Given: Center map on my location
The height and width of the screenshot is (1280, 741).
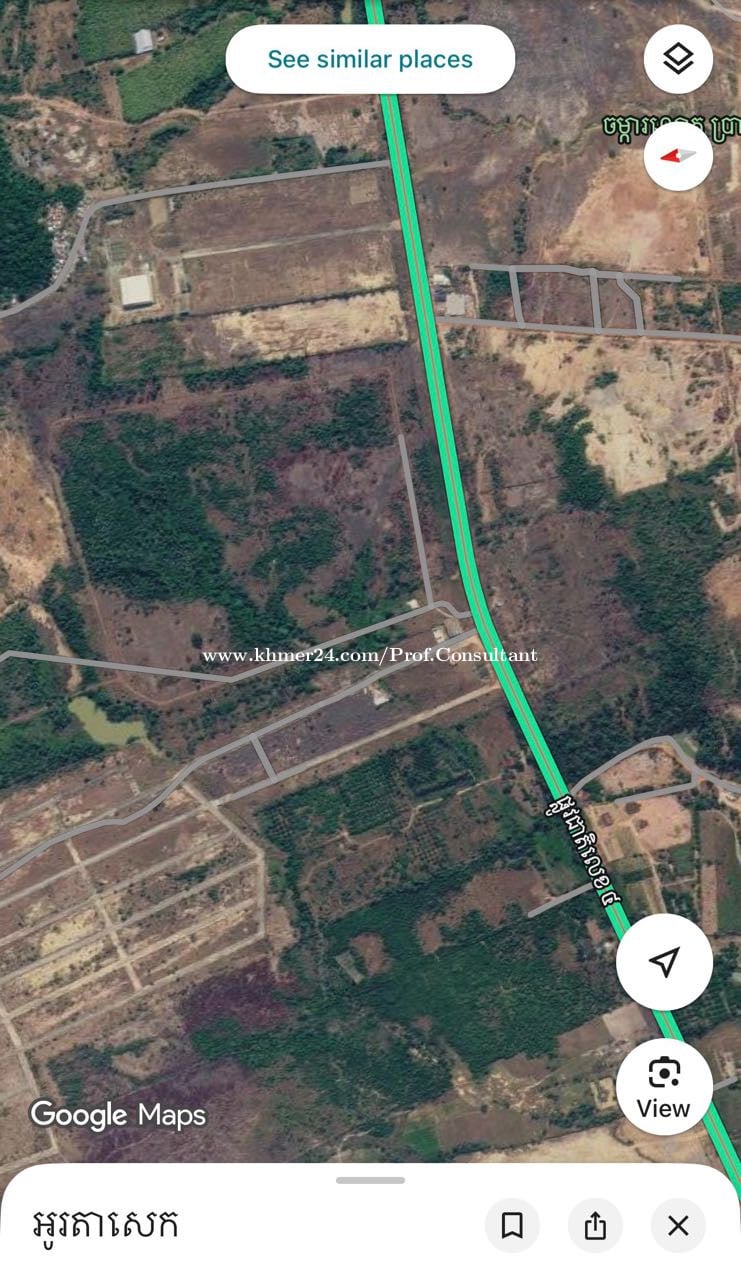Looking at the screenshot, I should coord(664,962).
